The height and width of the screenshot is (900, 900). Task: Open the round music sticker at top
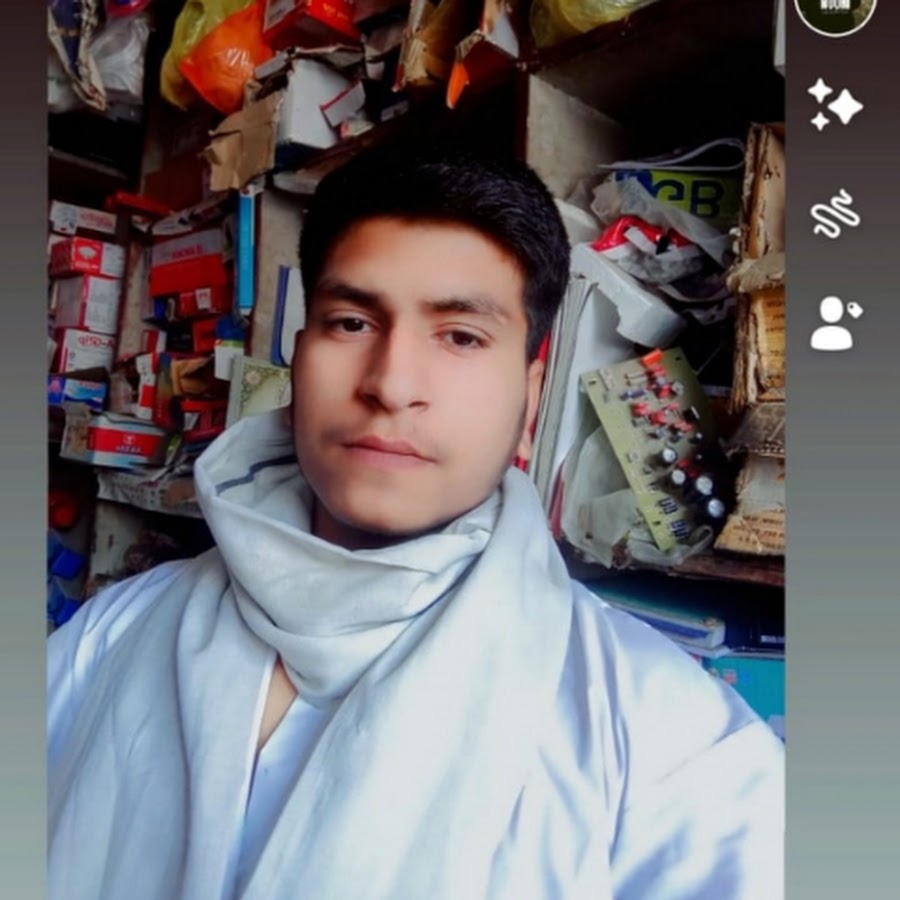click(x=835, y=12)
